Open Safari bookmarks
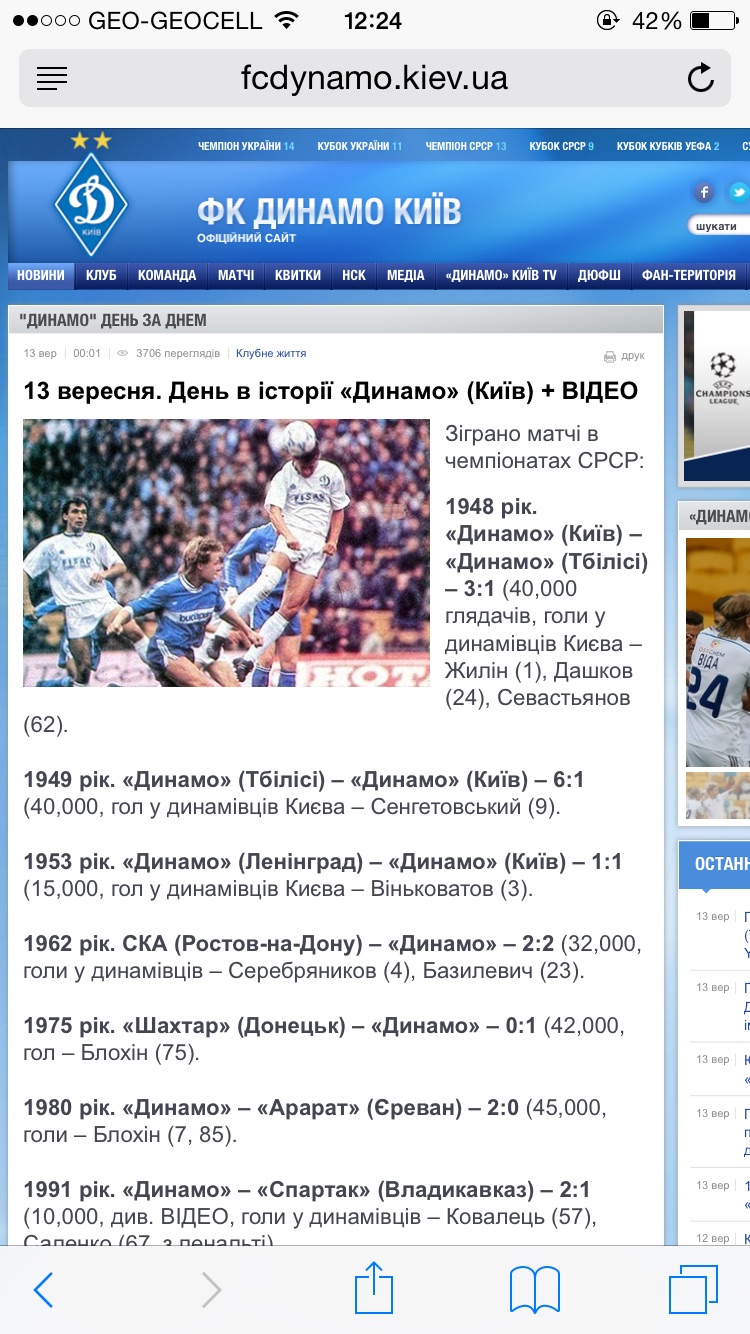Screen dimensions: 750x1334 [534, 1290]
